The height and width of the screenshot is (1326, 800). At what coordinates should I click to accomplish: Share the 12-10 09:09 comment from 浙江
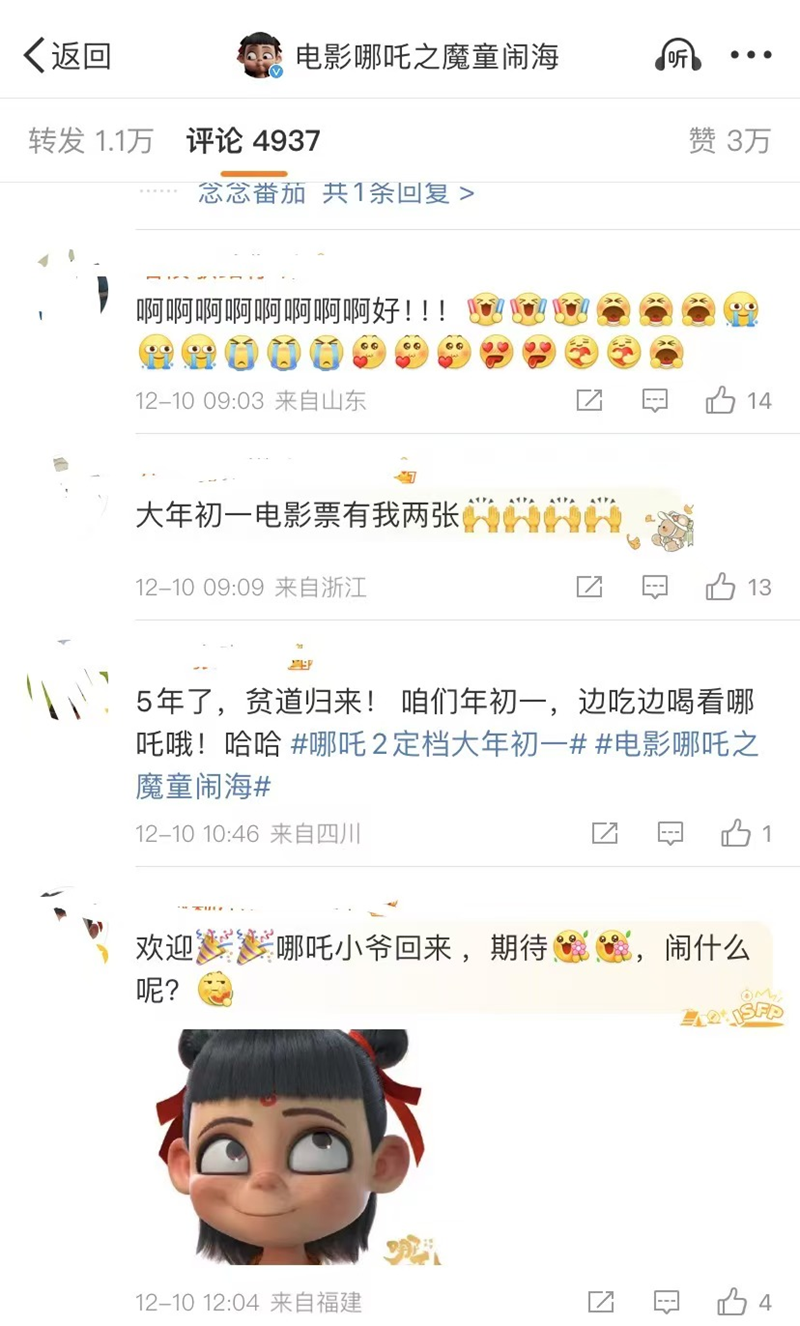coord(590,587)
